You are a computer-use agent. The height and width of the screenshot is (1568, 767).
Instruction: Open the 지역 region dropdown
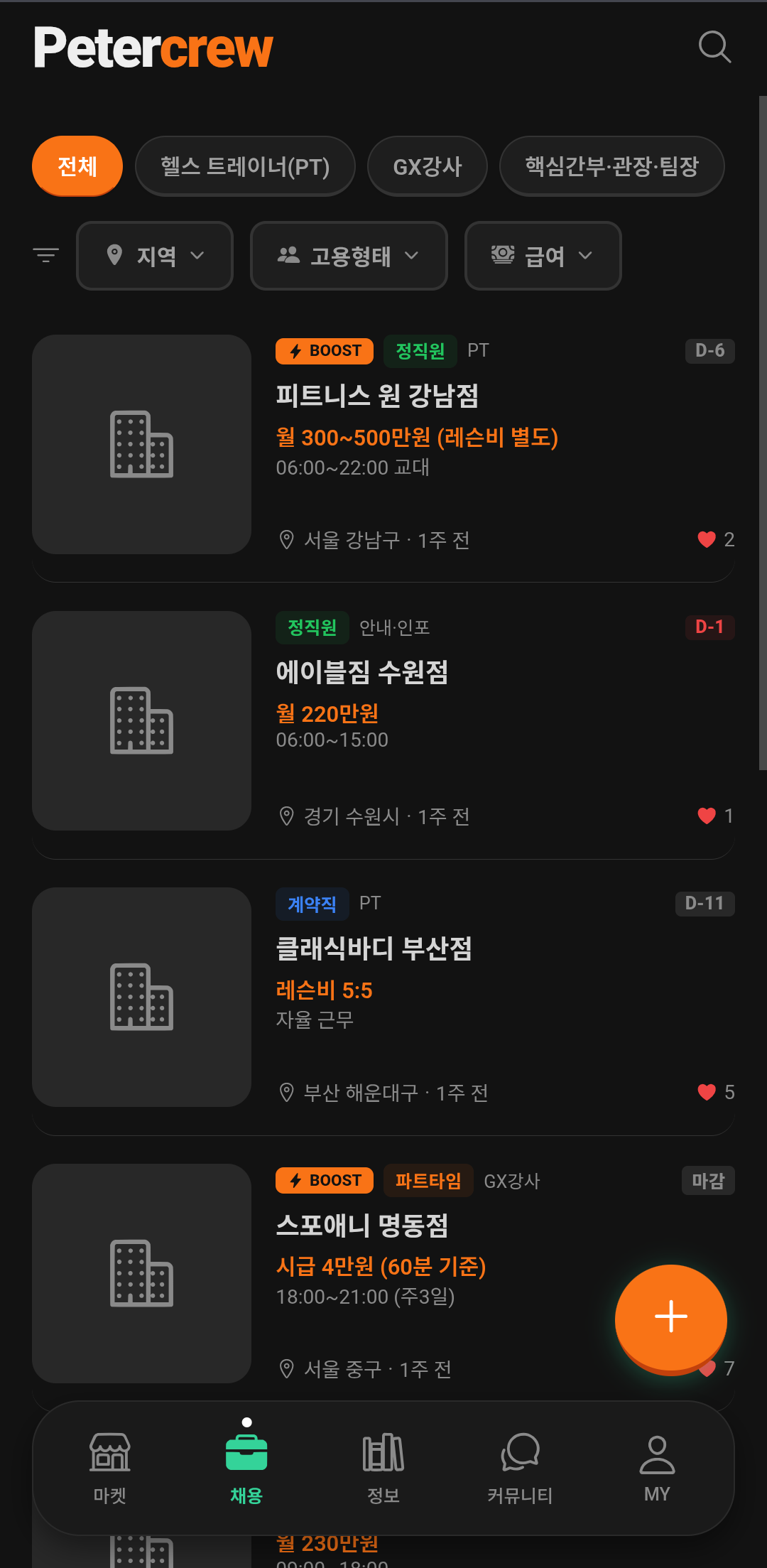(x=155, y=256)
